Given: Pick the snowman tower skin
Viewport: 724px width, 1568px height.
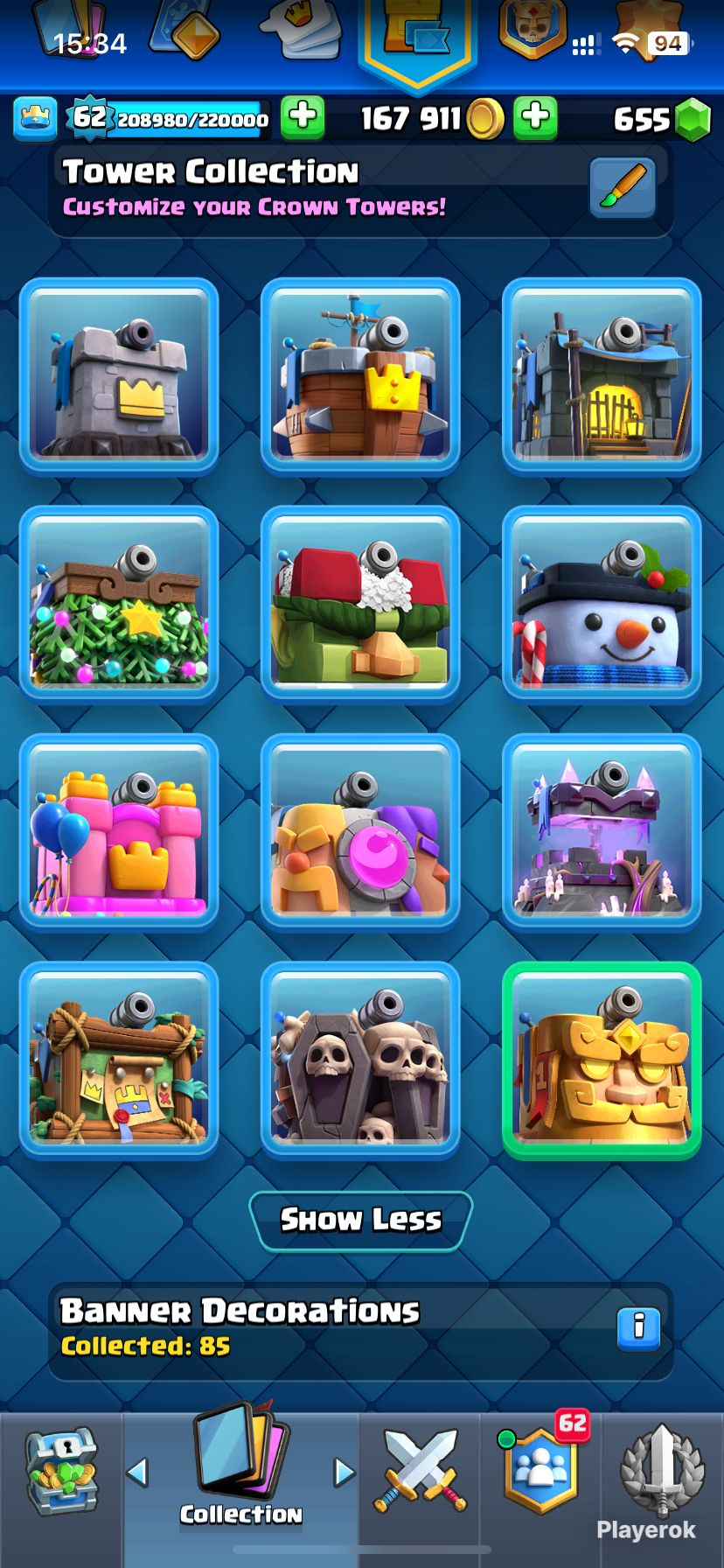Looking at the screenshot, I should 602,604.
